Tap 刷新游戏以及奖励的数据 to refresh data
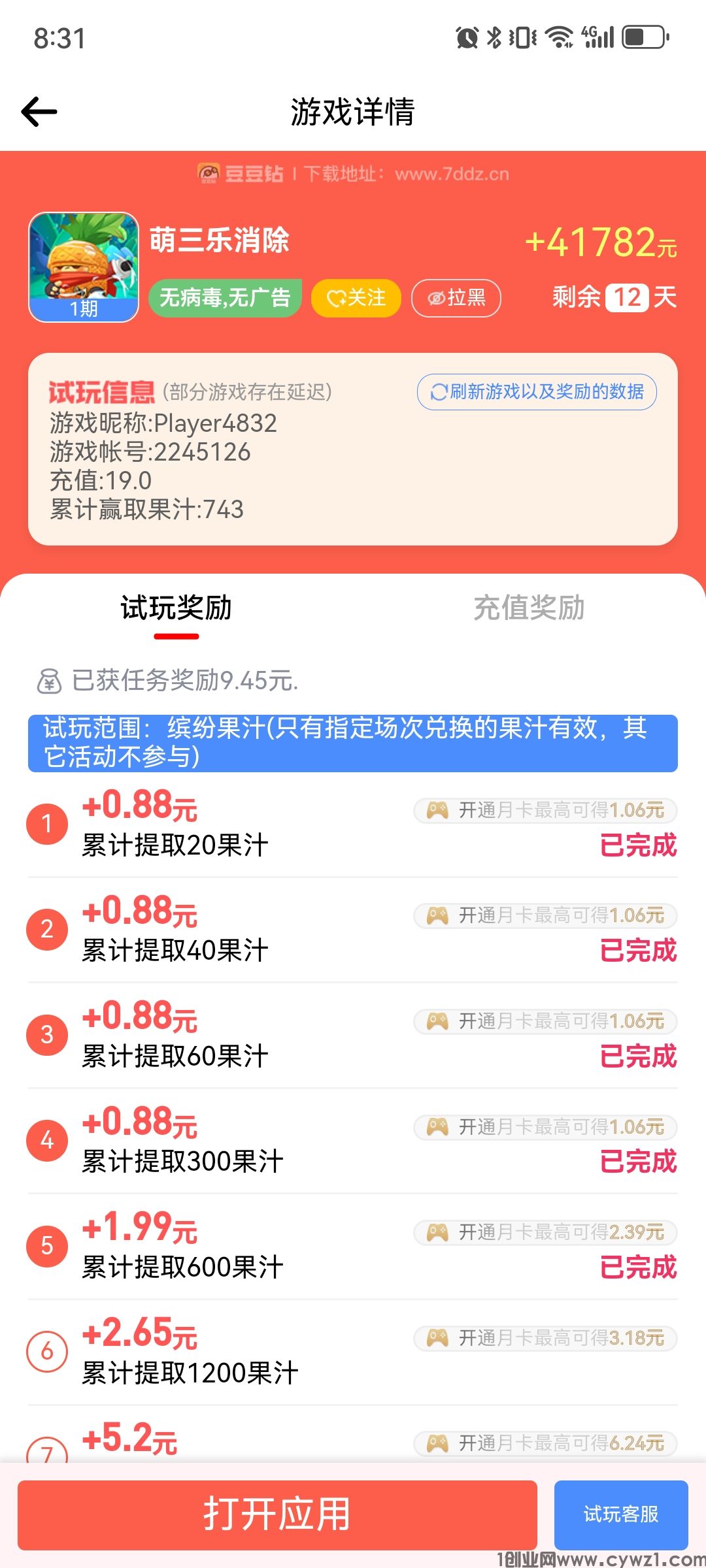This screenshot has height=1568, width=706. click(536, 392)
